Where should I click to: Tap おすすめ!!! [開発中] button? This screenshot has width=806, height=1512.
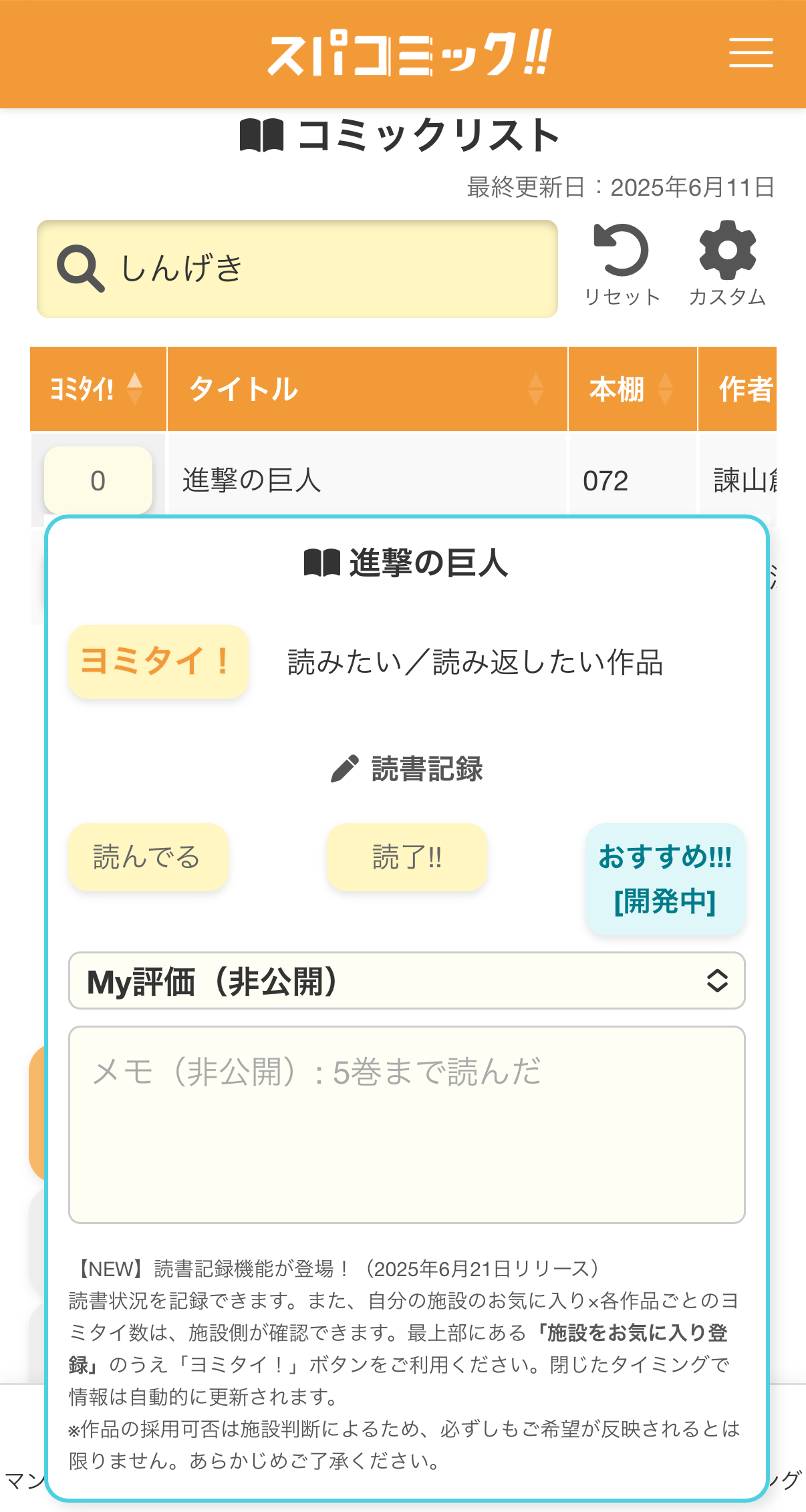point(665,879)
